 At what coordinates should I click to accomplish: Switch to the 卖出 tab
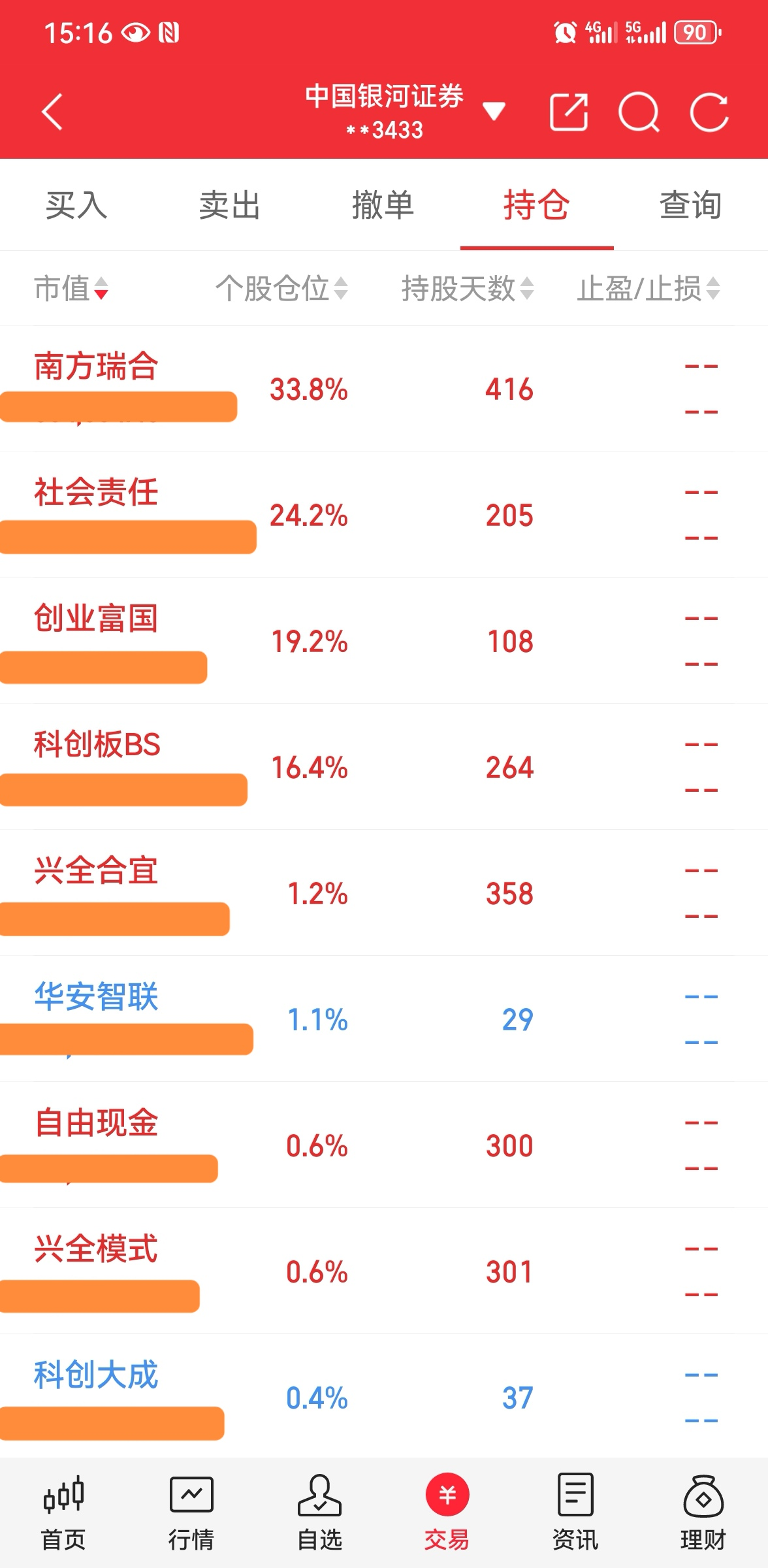[x=230, y=205]
